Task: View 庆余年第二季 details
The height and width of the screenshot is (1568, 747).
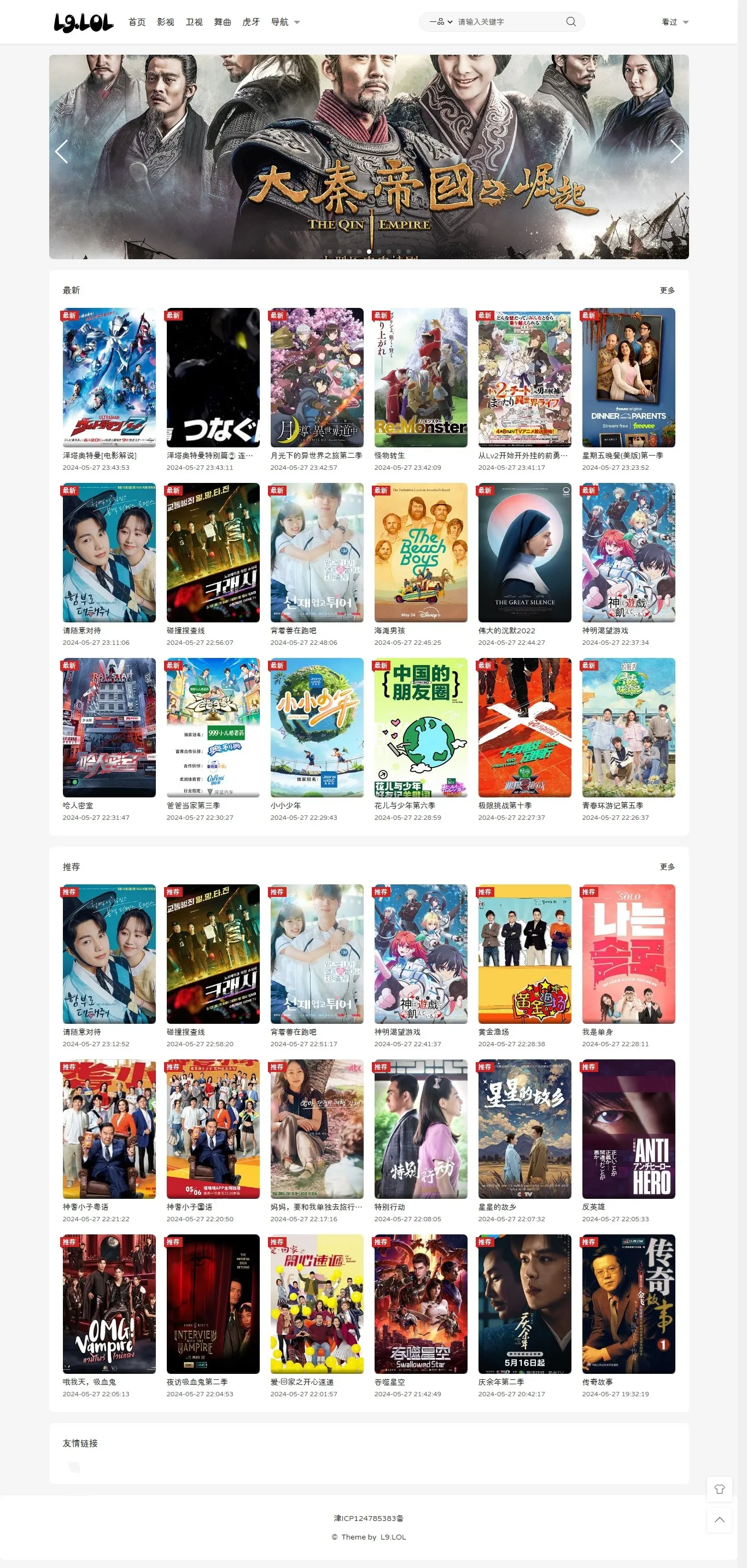Action: 524,1304
